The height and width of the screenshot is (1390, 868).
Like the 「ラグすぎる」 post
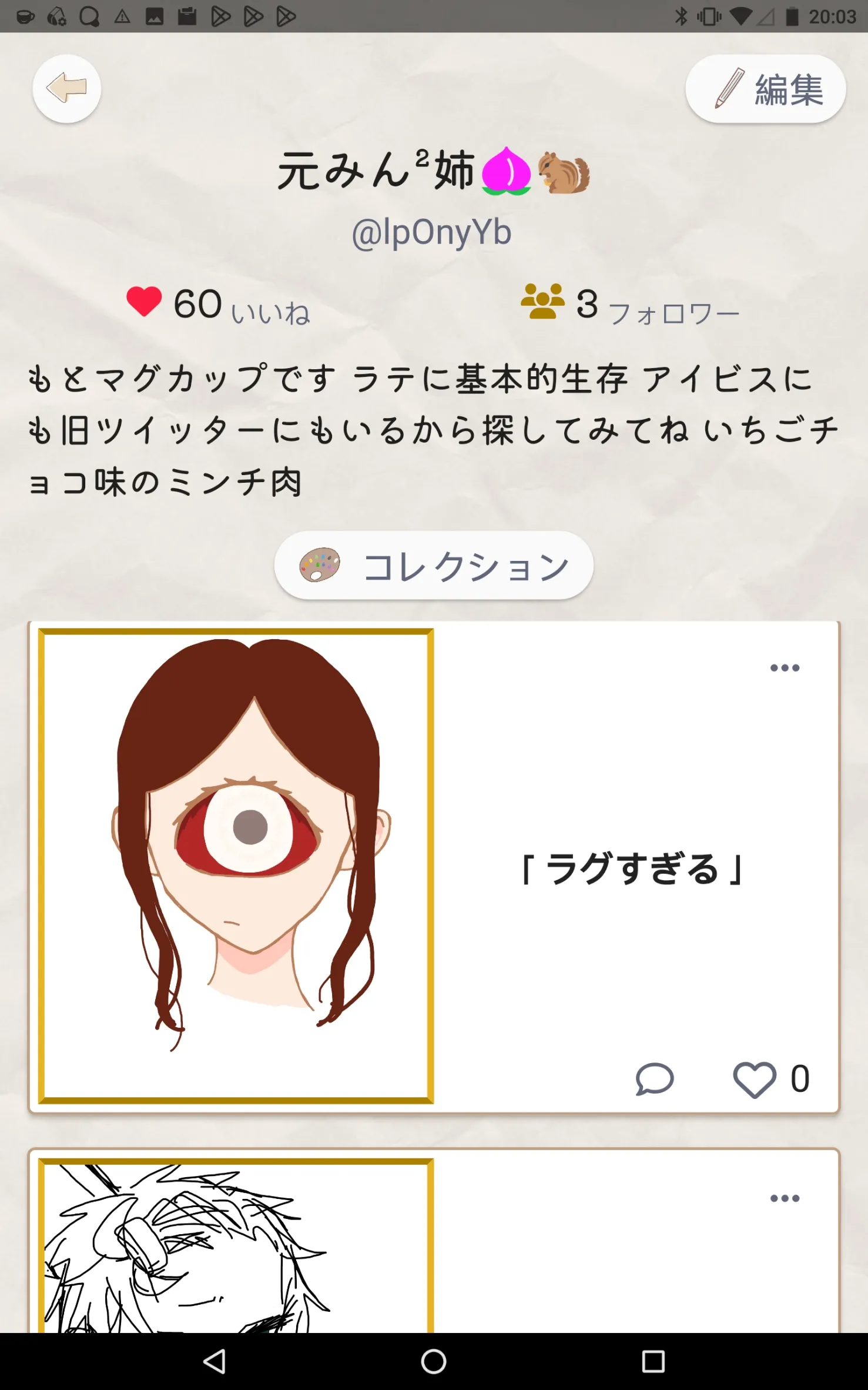754,1080
